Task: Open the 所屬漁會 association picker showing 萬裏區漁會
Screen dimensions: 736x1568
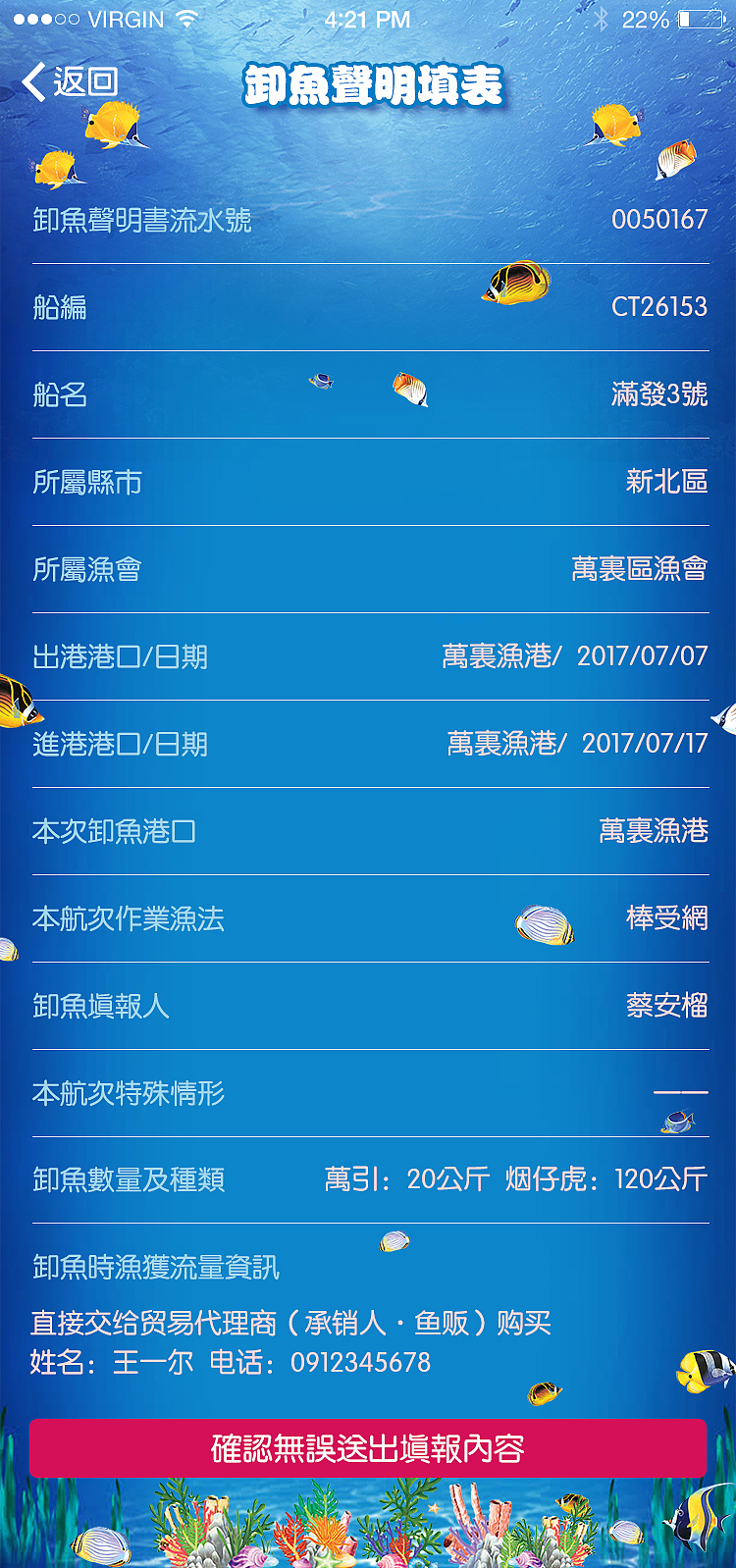Action: (368, 569)
